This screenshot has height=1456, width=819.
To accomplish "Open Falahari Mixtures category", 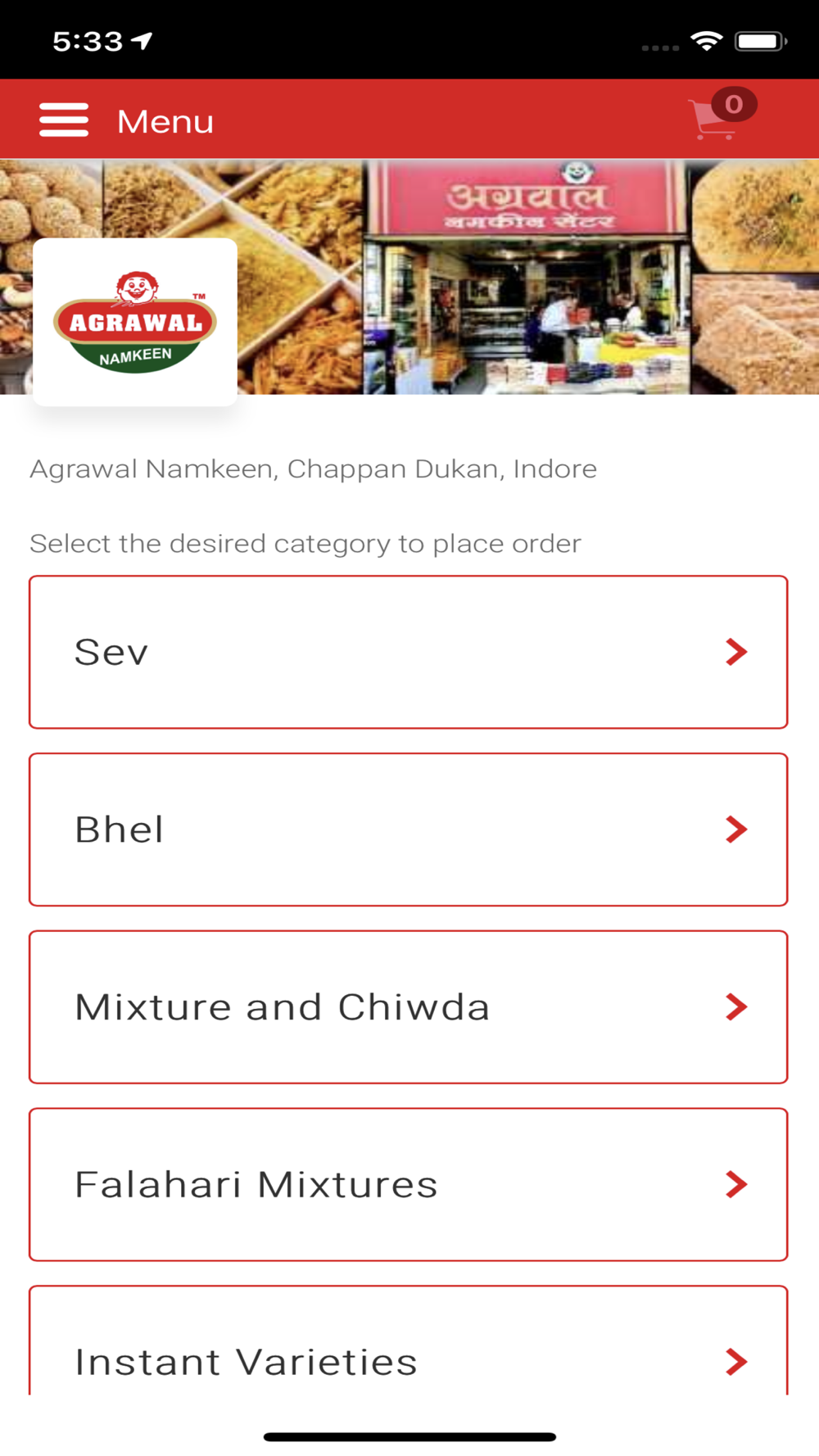I will tap(408, 1184).
